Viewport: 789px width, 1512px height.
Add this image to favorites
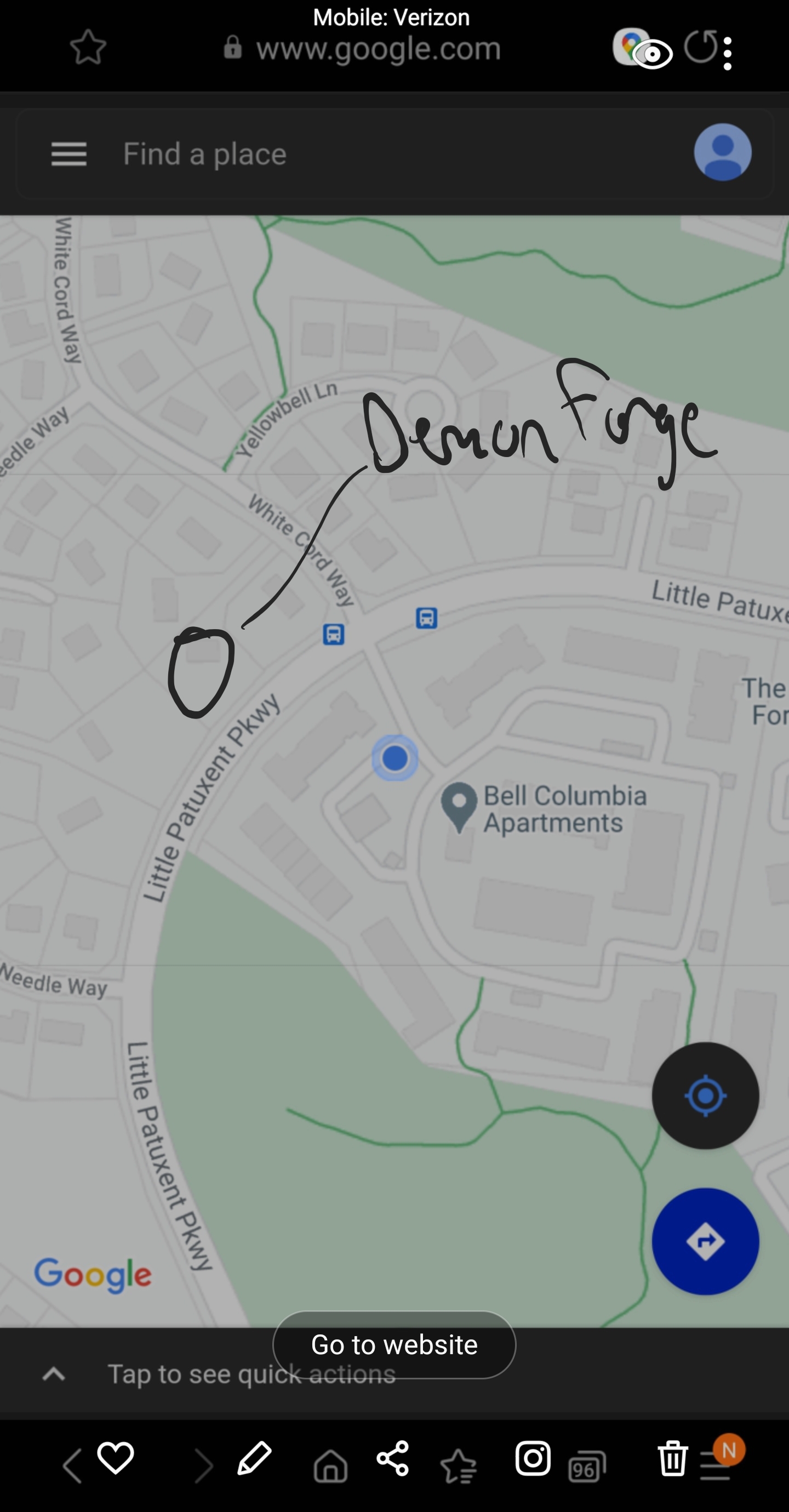(x=116, y=1457)
